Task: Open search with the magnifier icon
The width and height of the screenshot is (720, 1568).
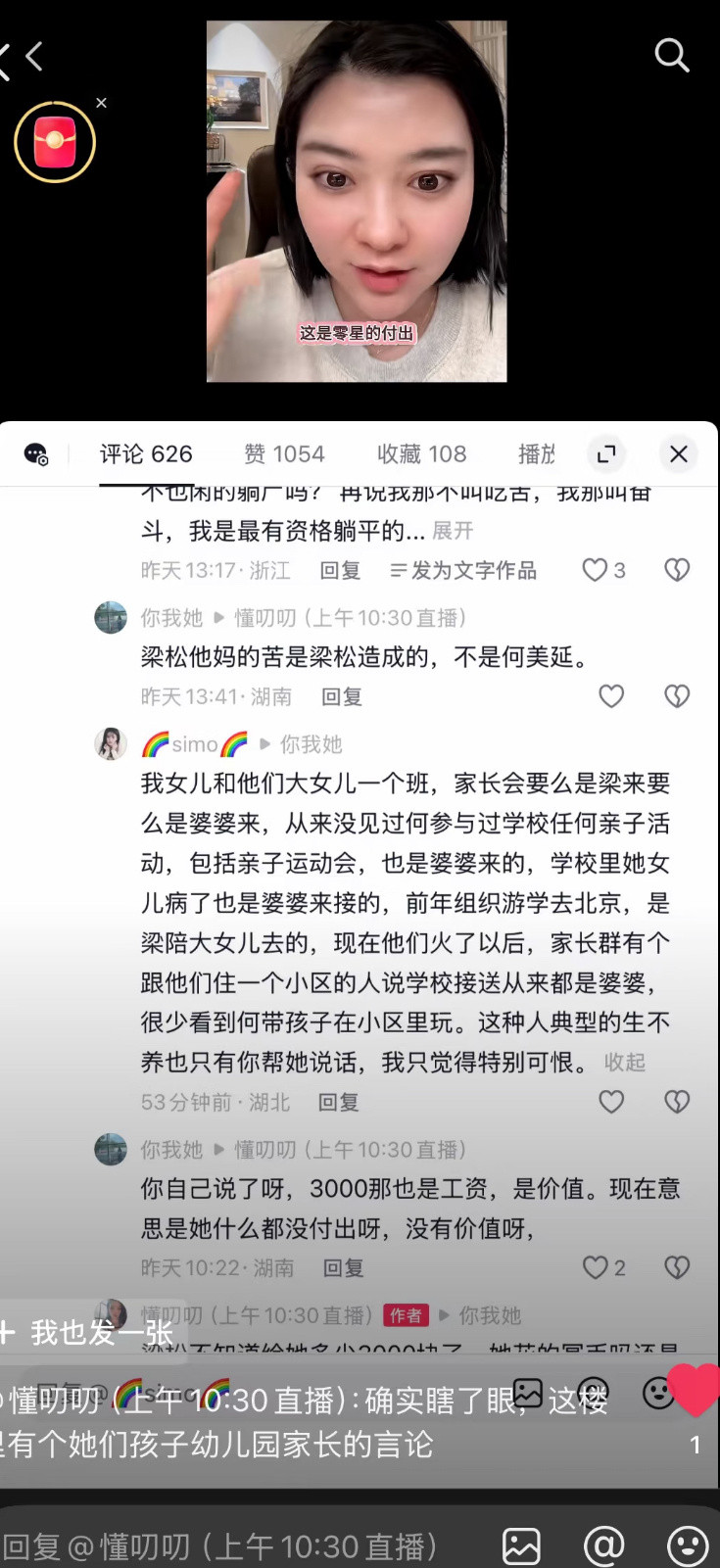Action: pyautogui.click(x=672, y=56)
